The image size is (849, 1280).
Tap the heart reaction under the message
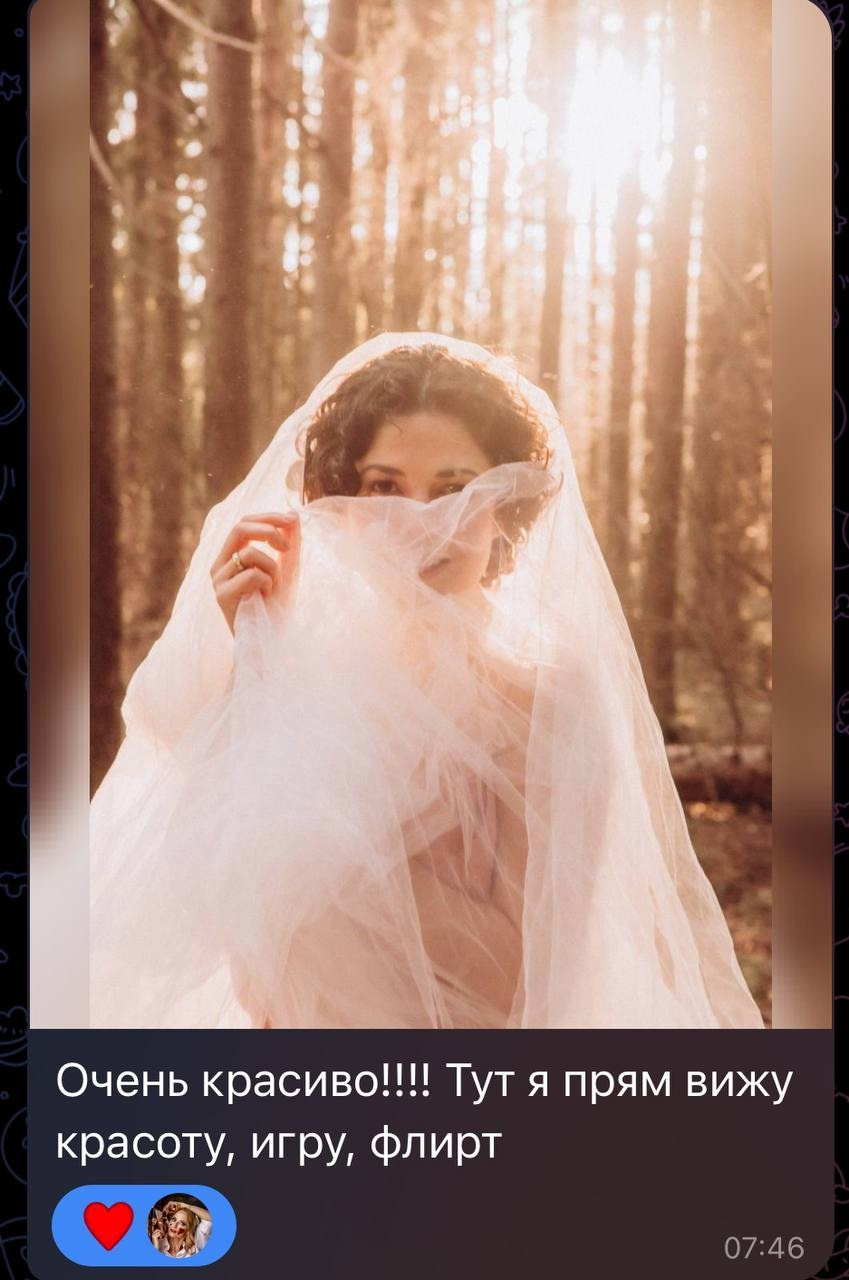click(x=108, y=1225)
